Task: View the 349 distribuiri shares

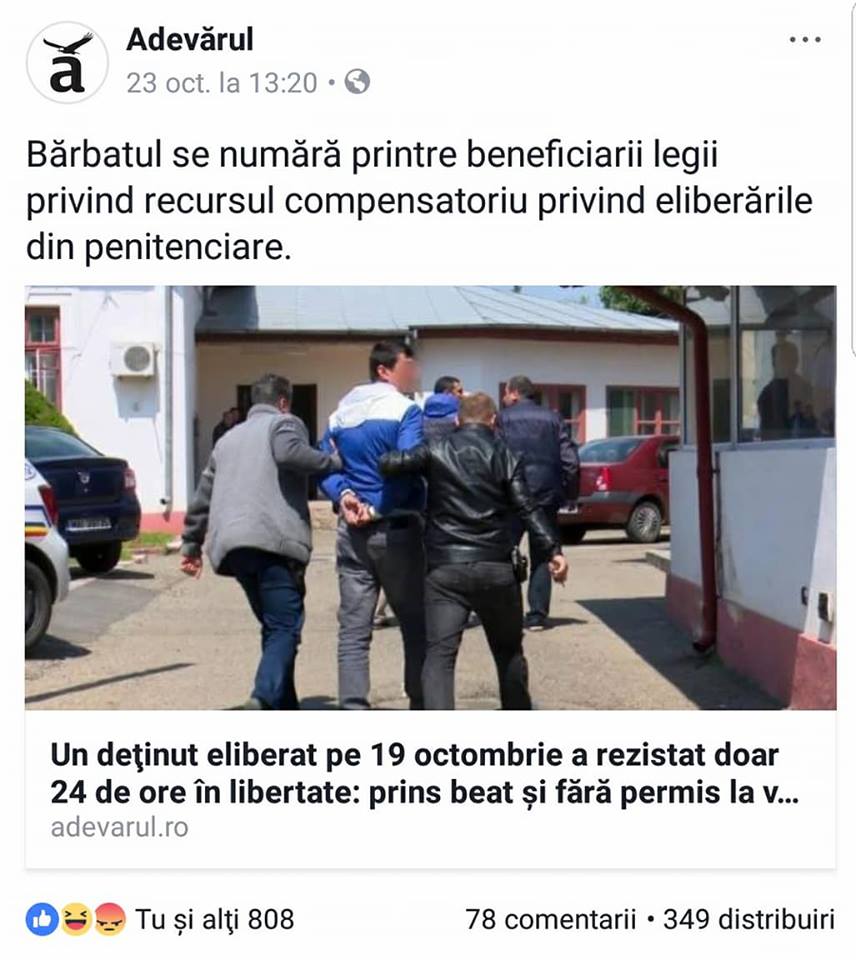Action: (x=748, y=918)
